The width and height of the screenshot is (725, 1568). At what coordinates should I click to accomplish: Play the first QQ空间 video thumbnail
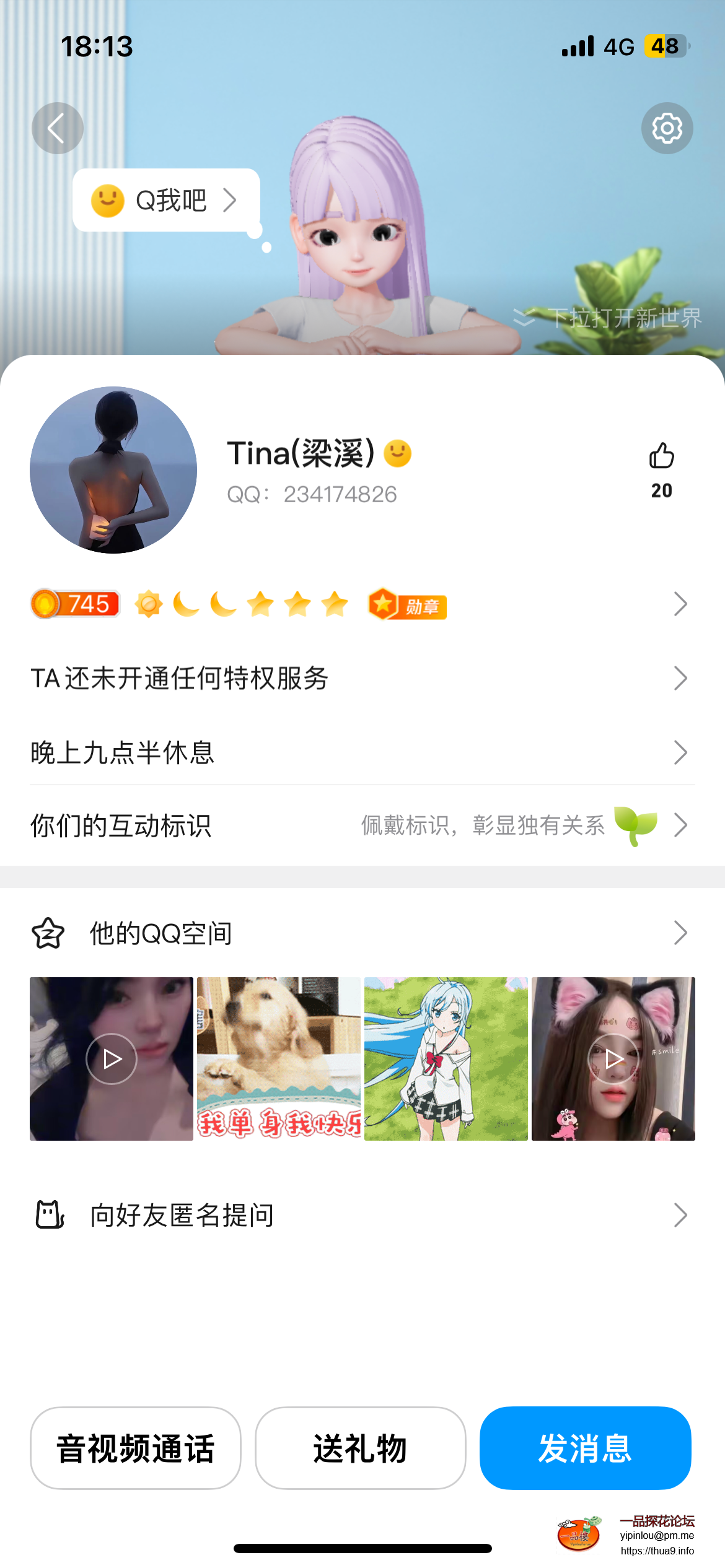112,1059
